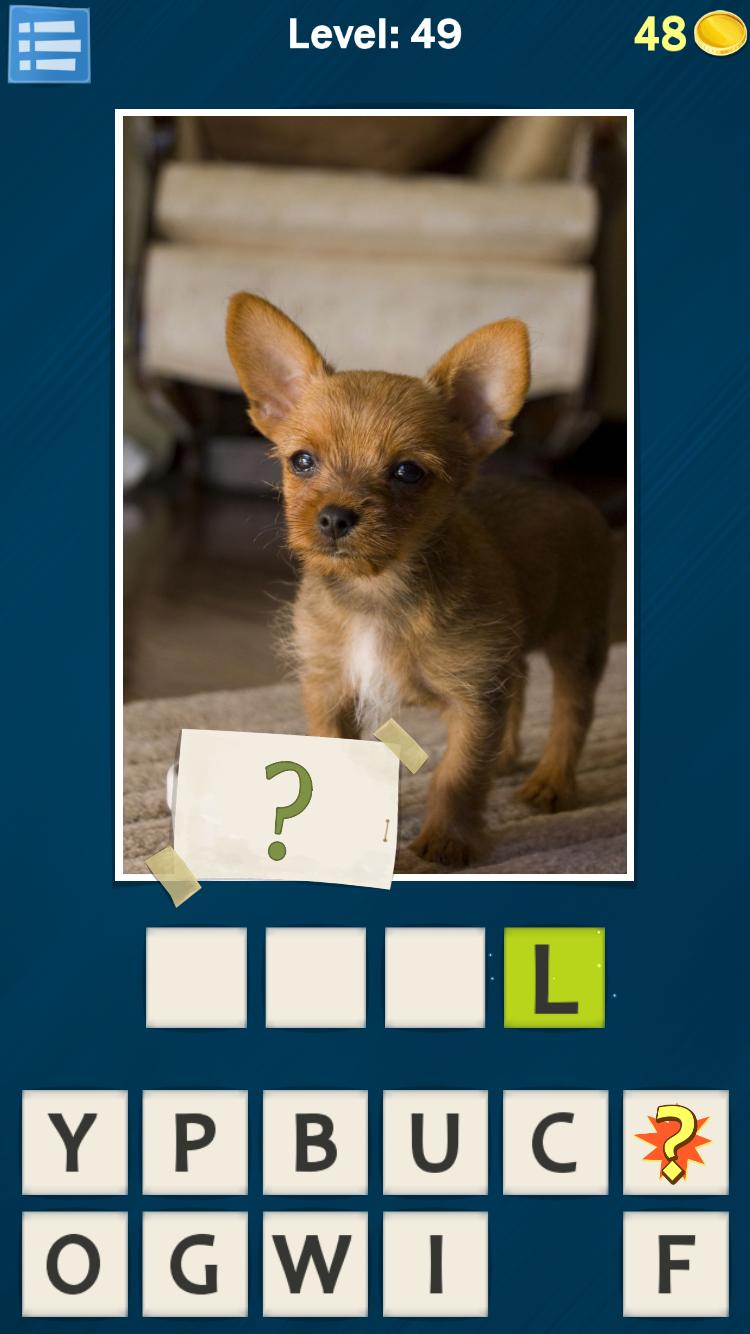Choose the letter W tile

[x=315, y=1263]
